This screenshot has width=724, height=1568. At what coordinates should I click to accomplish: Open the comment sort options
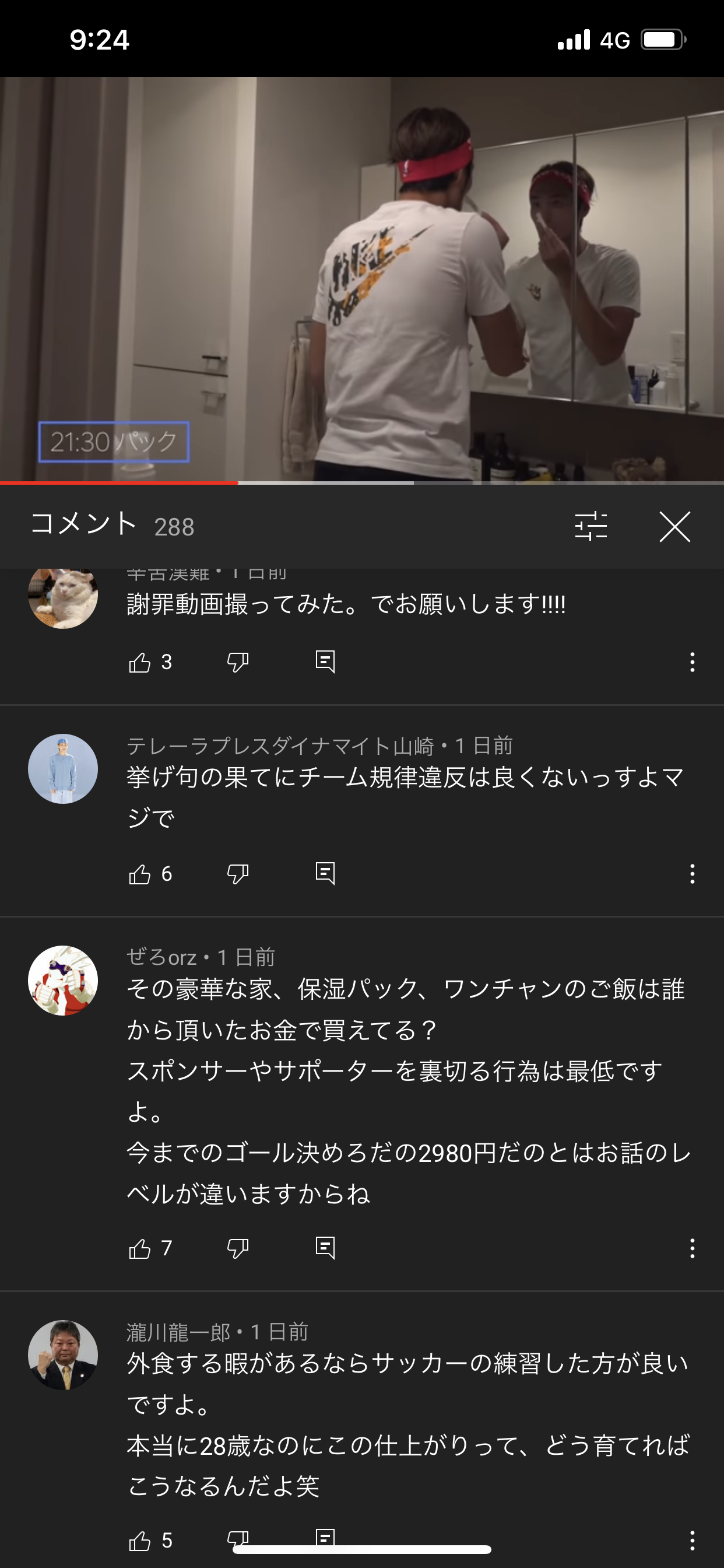tap(591, 527)
